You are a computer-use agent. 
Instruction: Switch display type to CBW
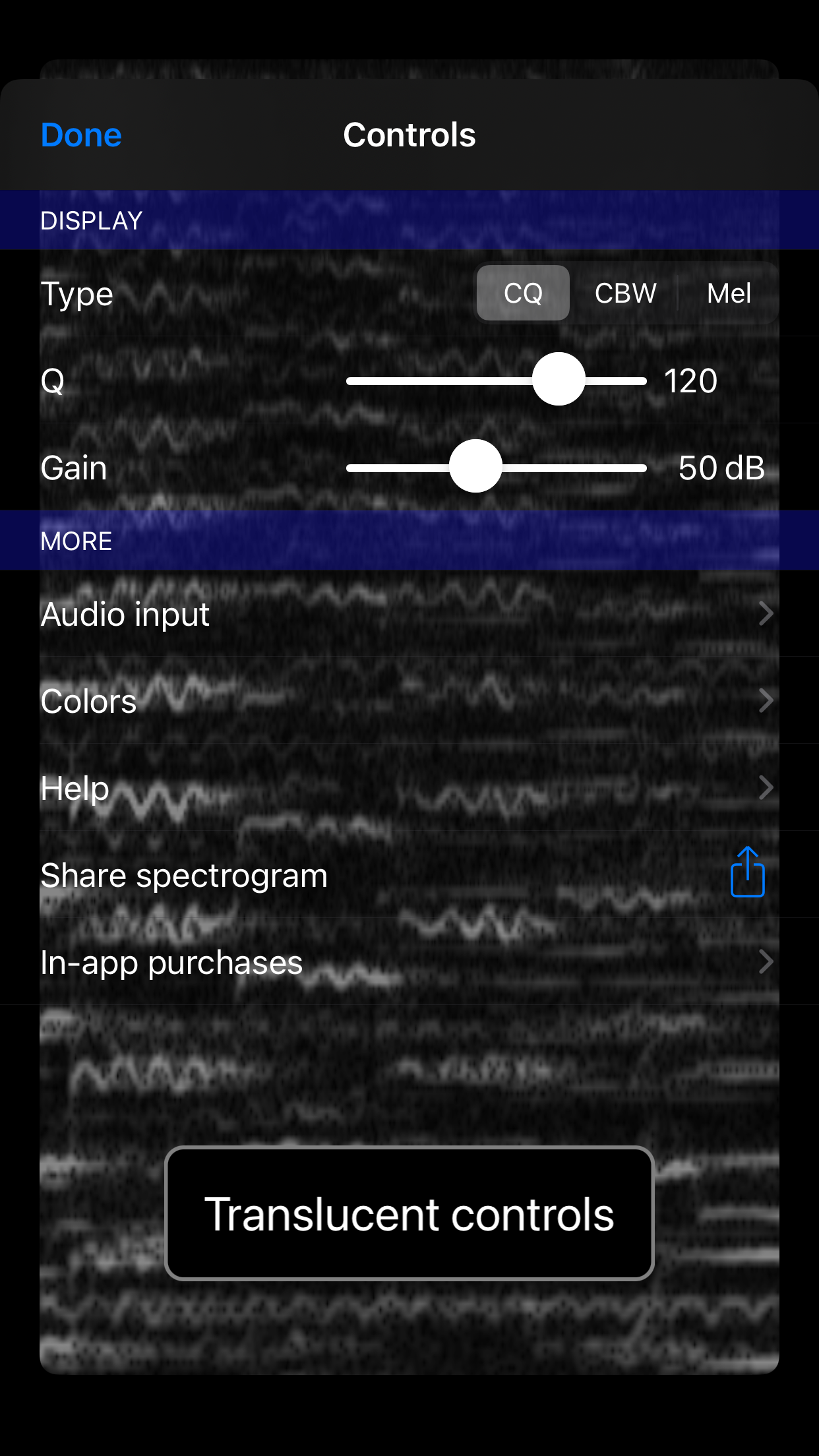click(x=625, y=293)
